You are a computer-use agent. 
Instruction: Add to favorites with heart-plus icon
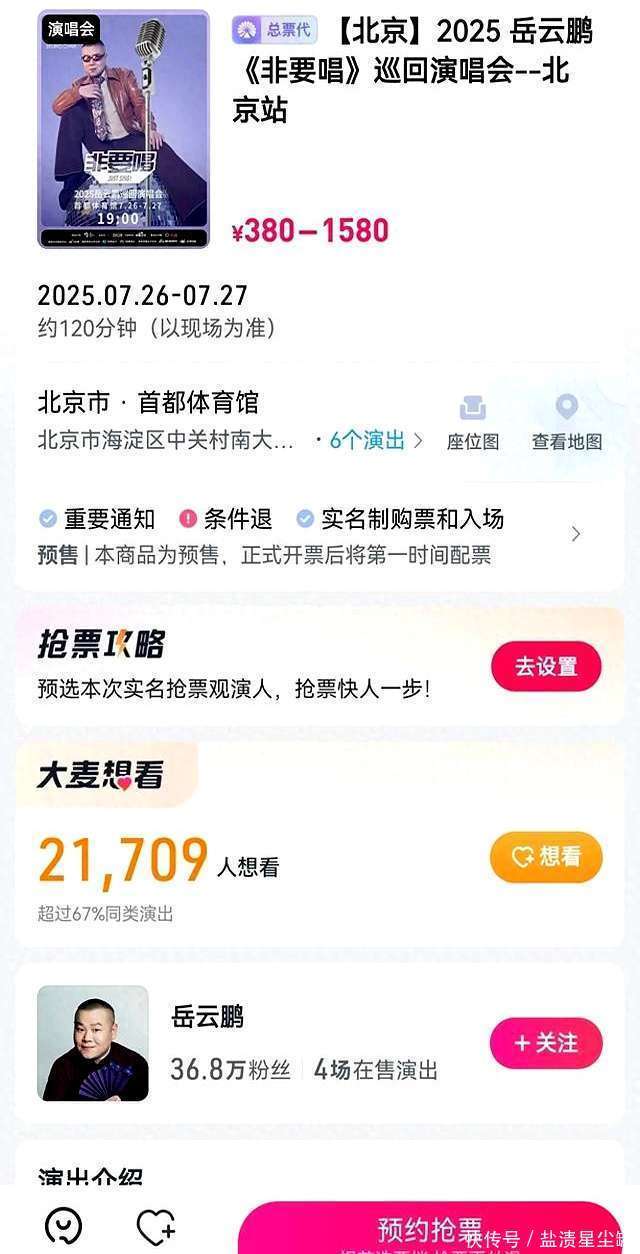click(x=156, y=1227)
